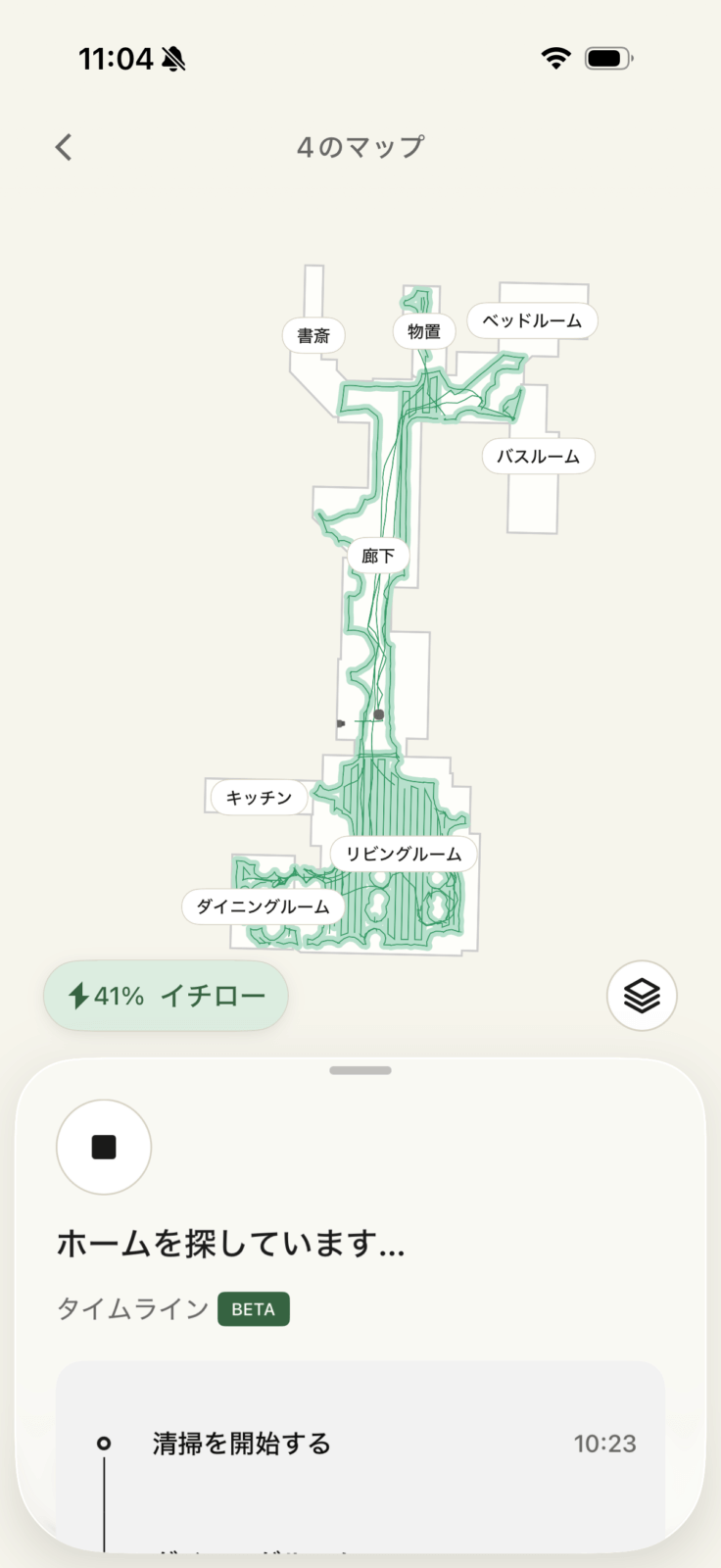721x1568 pixels.
Task: Tap the リビングルーム room label
Action: [x=404, y=854]
